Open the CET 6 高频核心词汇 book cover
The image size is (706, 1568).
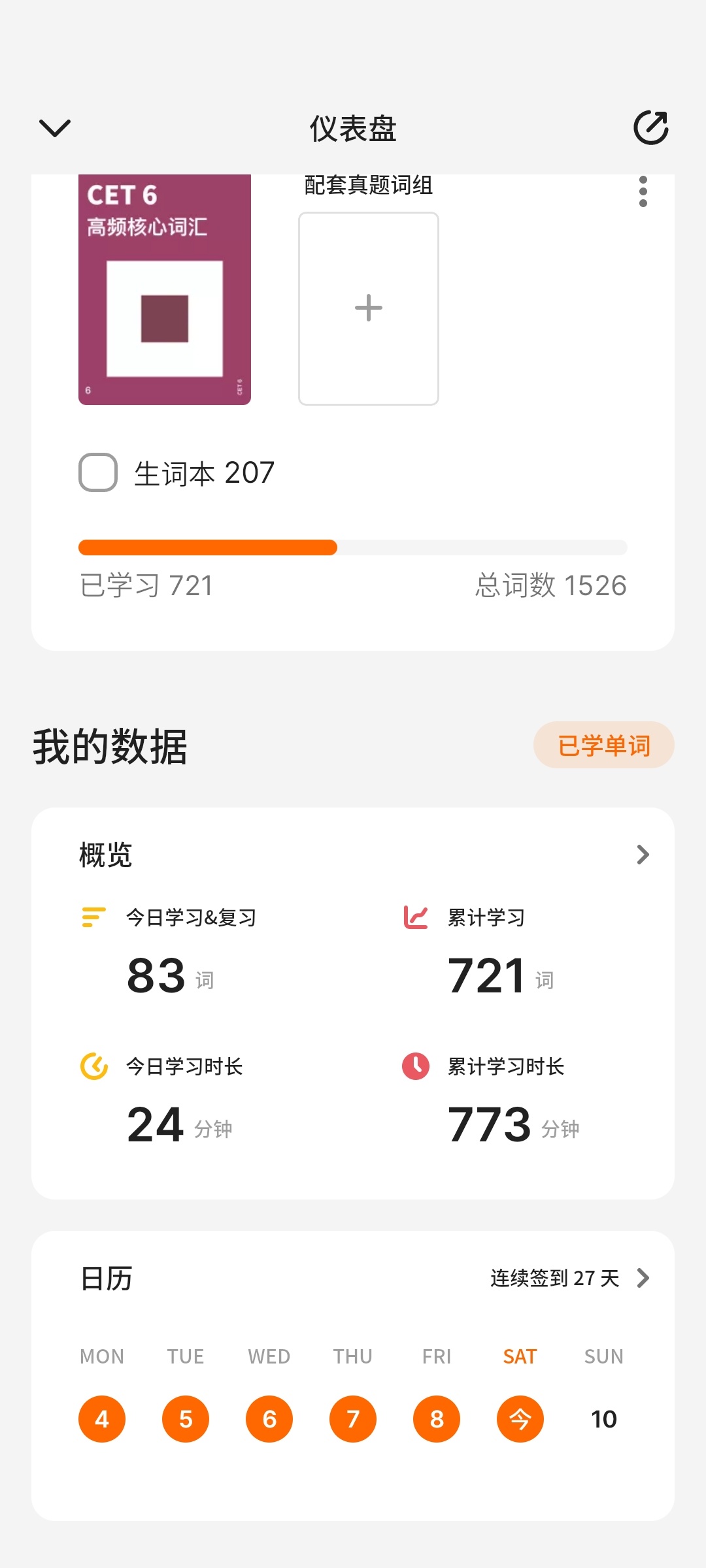point(165,289)
